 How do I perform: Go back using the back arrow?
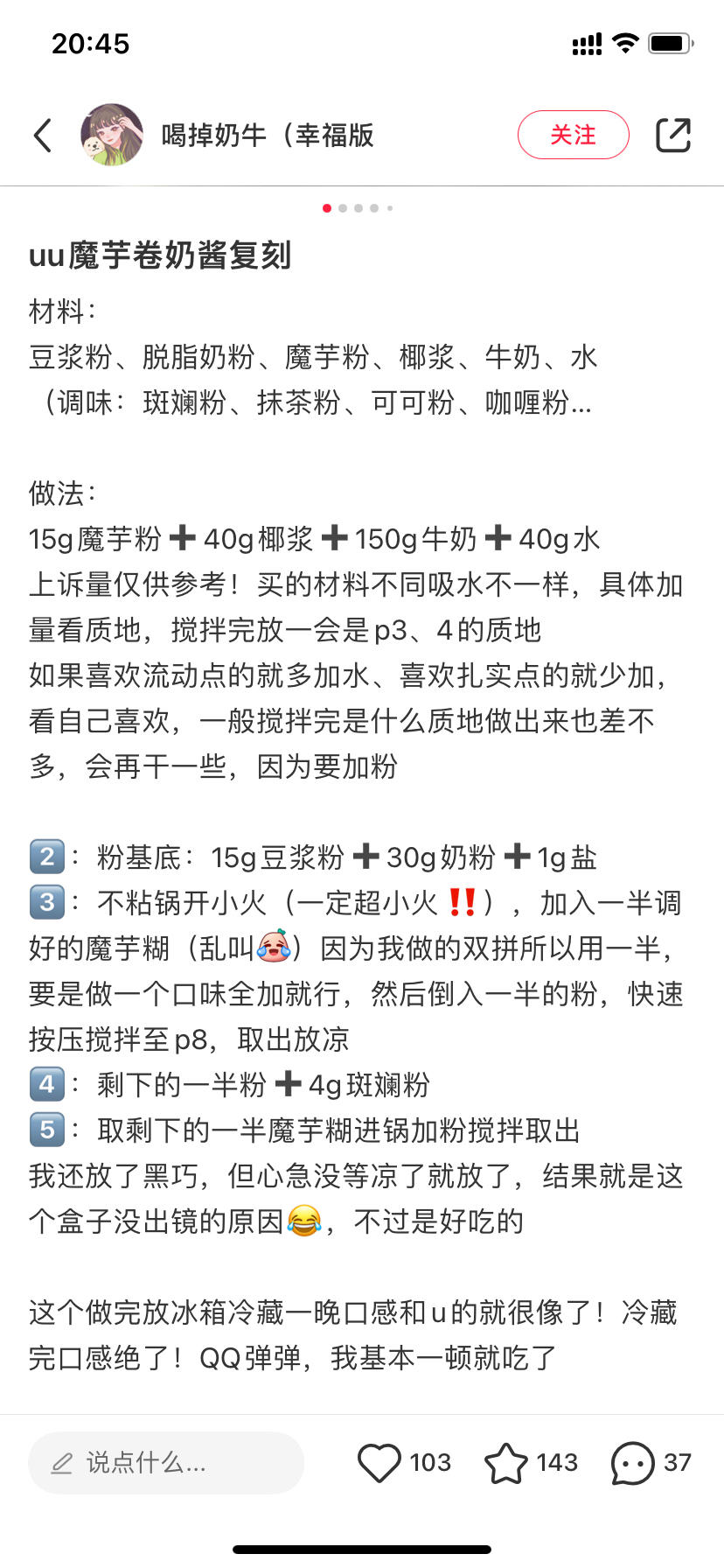[x=43, y=135]
